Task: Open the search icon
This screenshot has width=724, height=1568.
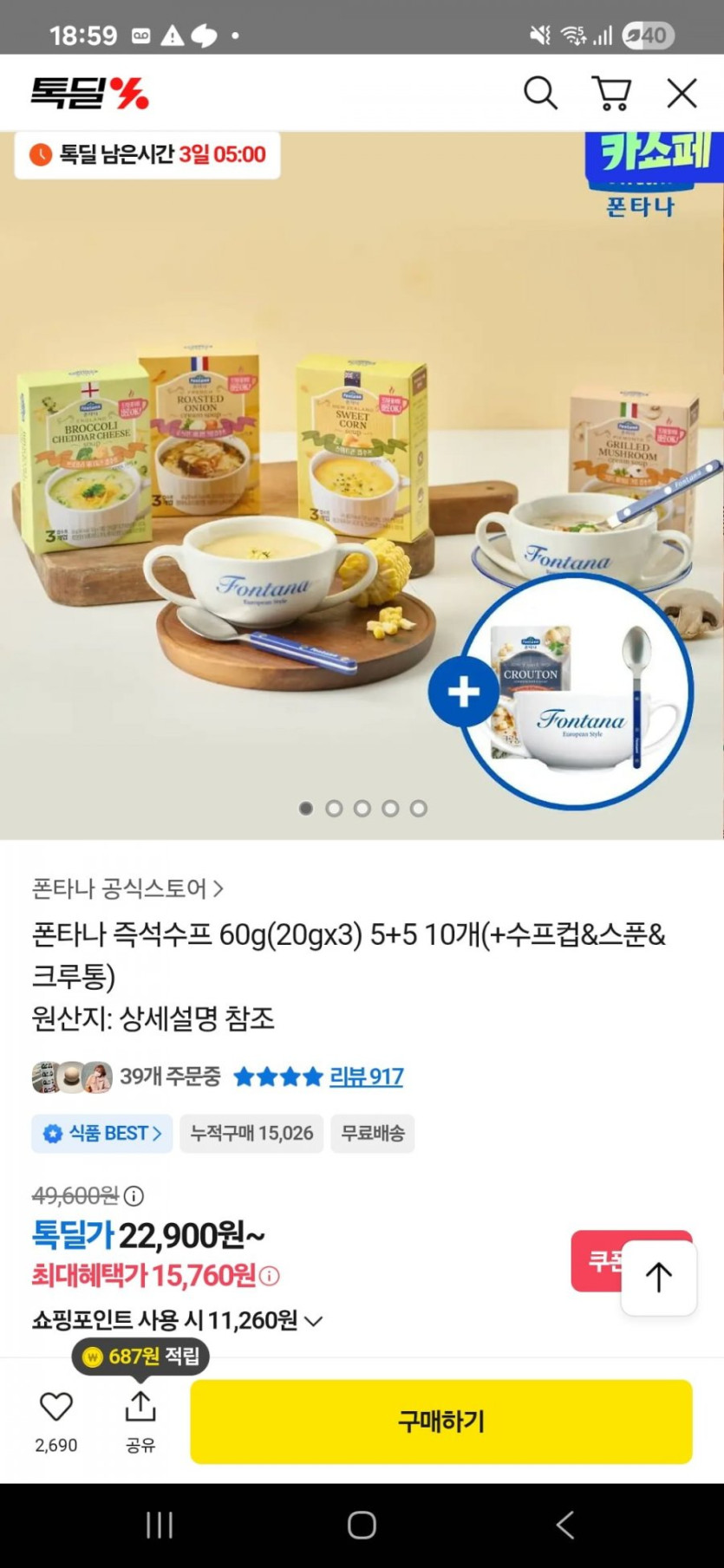Action: tap(539, 93)
